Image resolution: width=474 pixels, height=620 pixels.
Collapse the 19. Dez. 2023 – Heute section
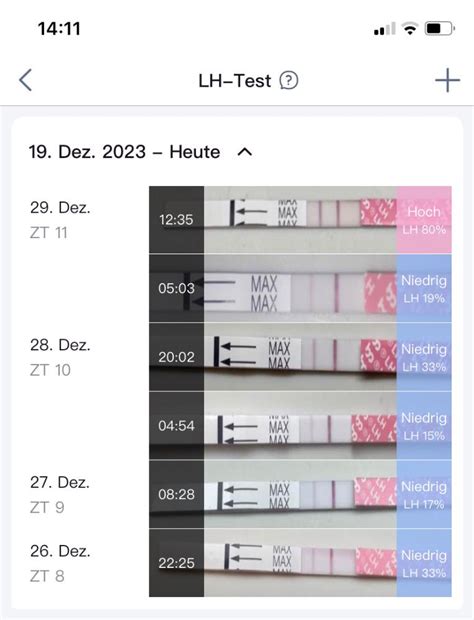click(x=245, y=152)
